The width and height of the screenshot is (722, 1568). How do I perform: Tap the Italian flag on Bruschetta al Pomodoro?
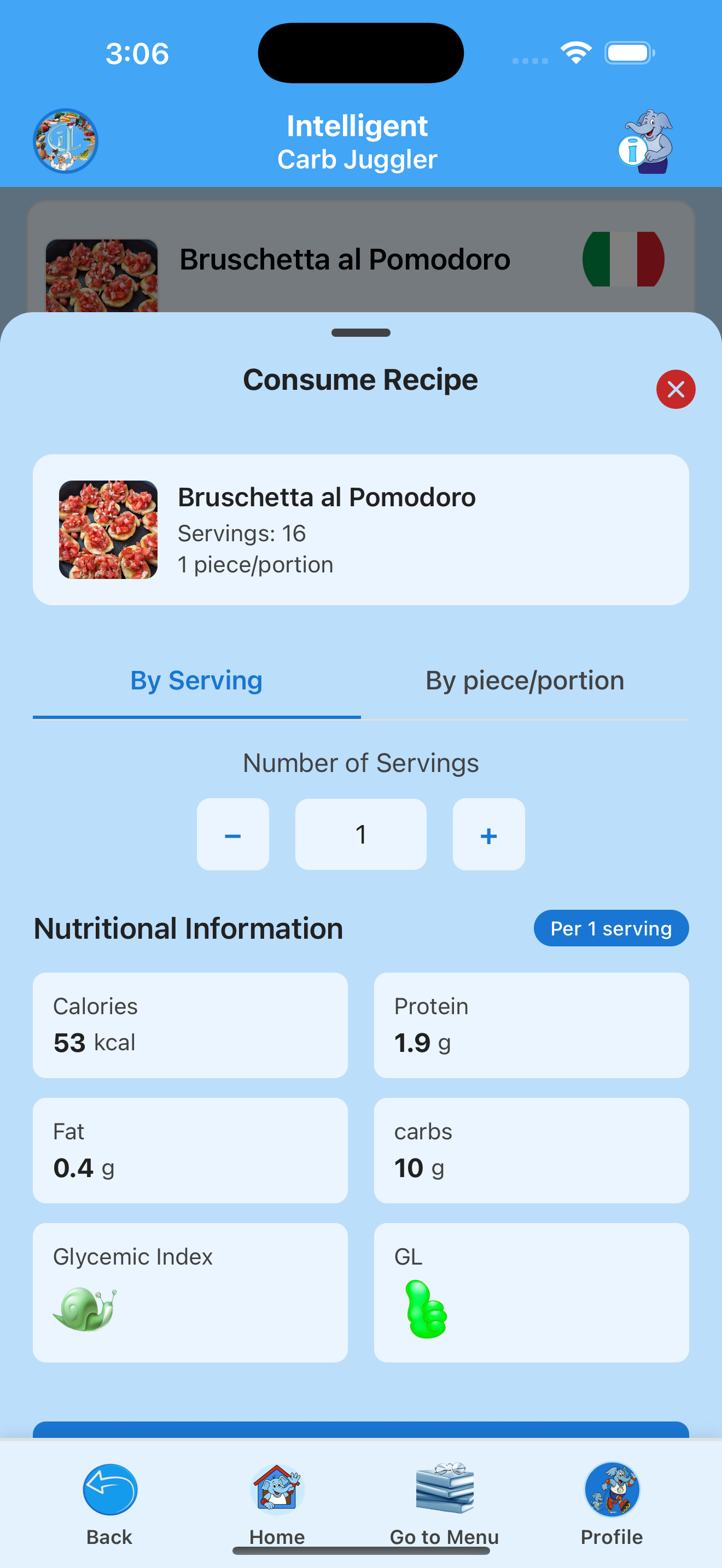[623, 258]
